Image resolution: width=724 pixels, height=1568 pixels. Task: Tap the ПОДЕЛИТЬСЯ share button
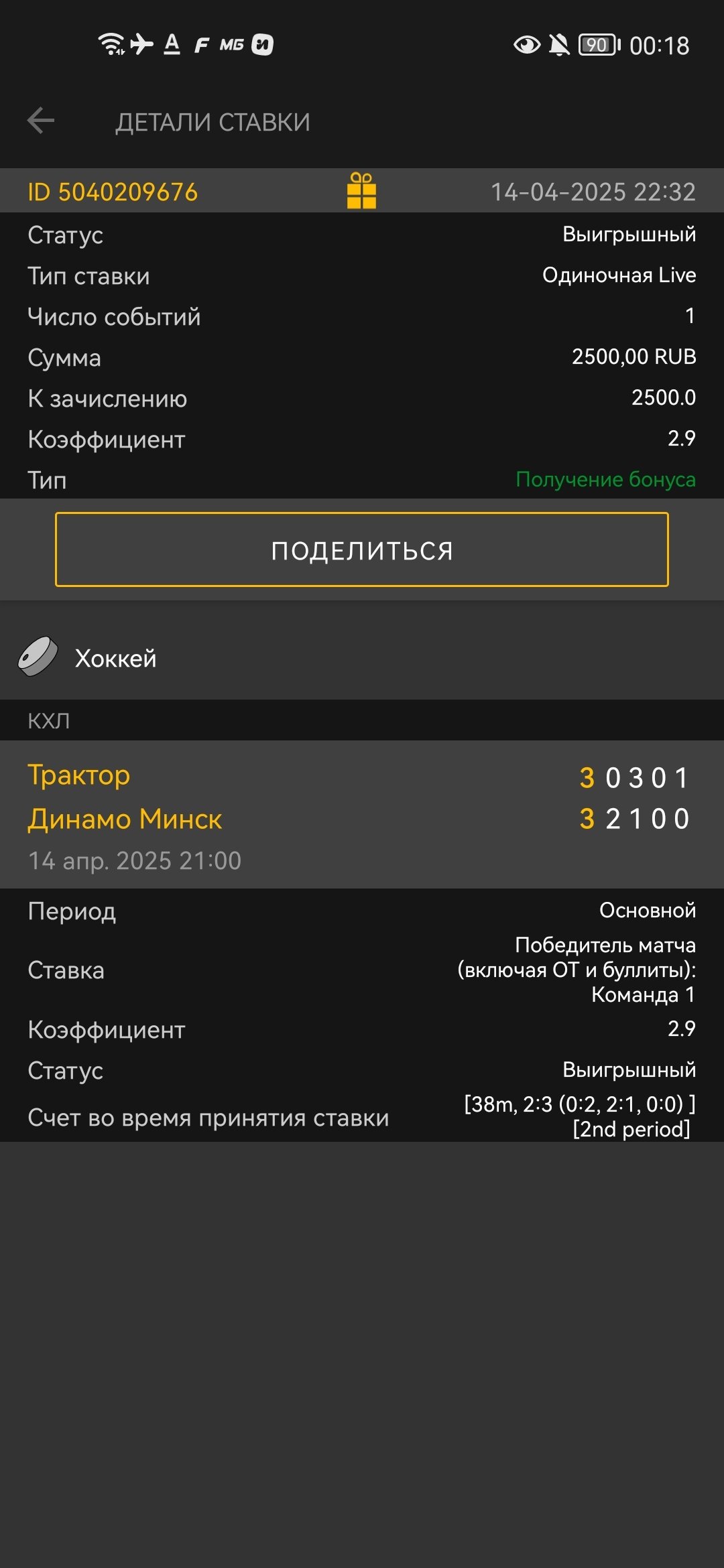[362, 550]
